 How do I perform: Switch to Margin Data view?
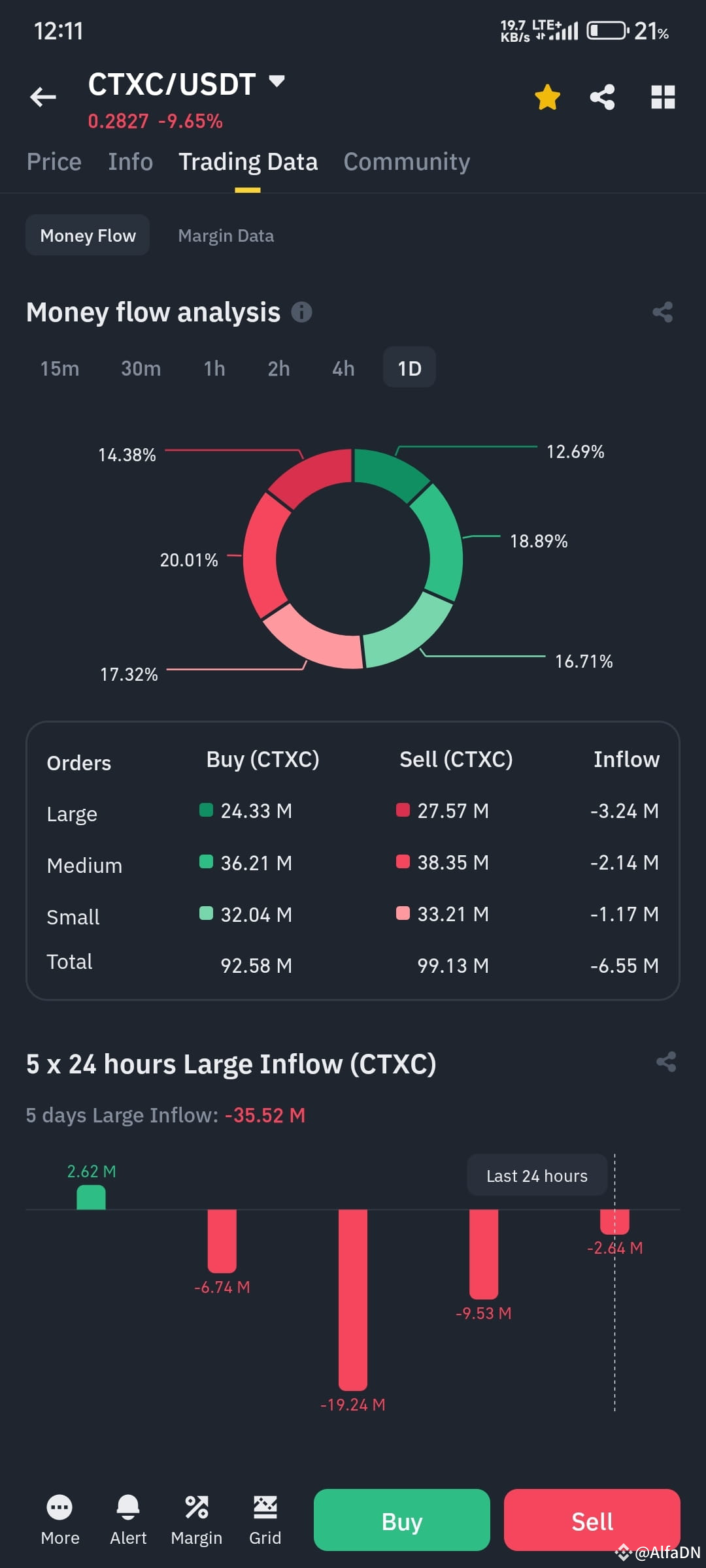pyautogui.click(x=226, y=235)
